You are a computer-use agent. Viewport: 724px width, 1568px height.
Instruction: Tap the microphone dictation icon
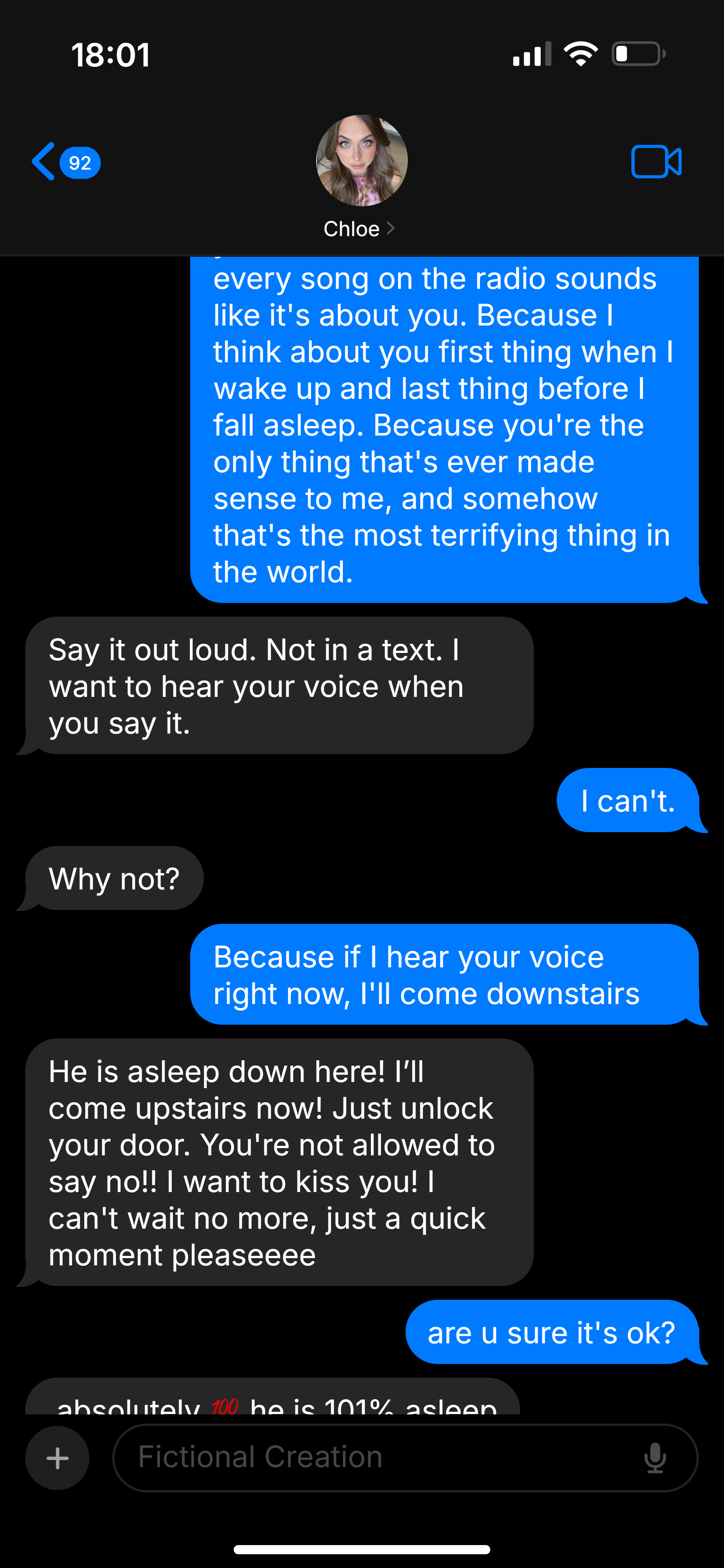point(655,1458)
